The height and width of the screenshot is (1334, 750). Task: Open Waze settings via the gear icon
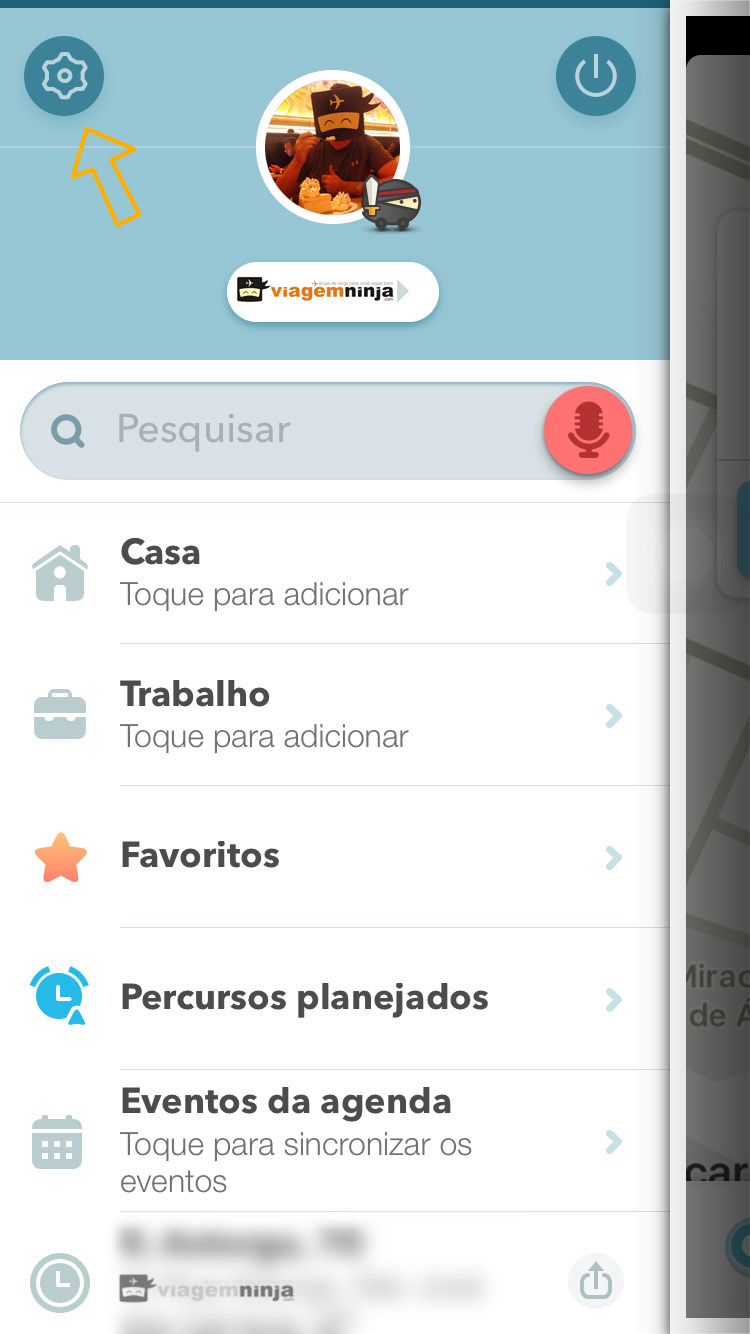click(64, 76)
